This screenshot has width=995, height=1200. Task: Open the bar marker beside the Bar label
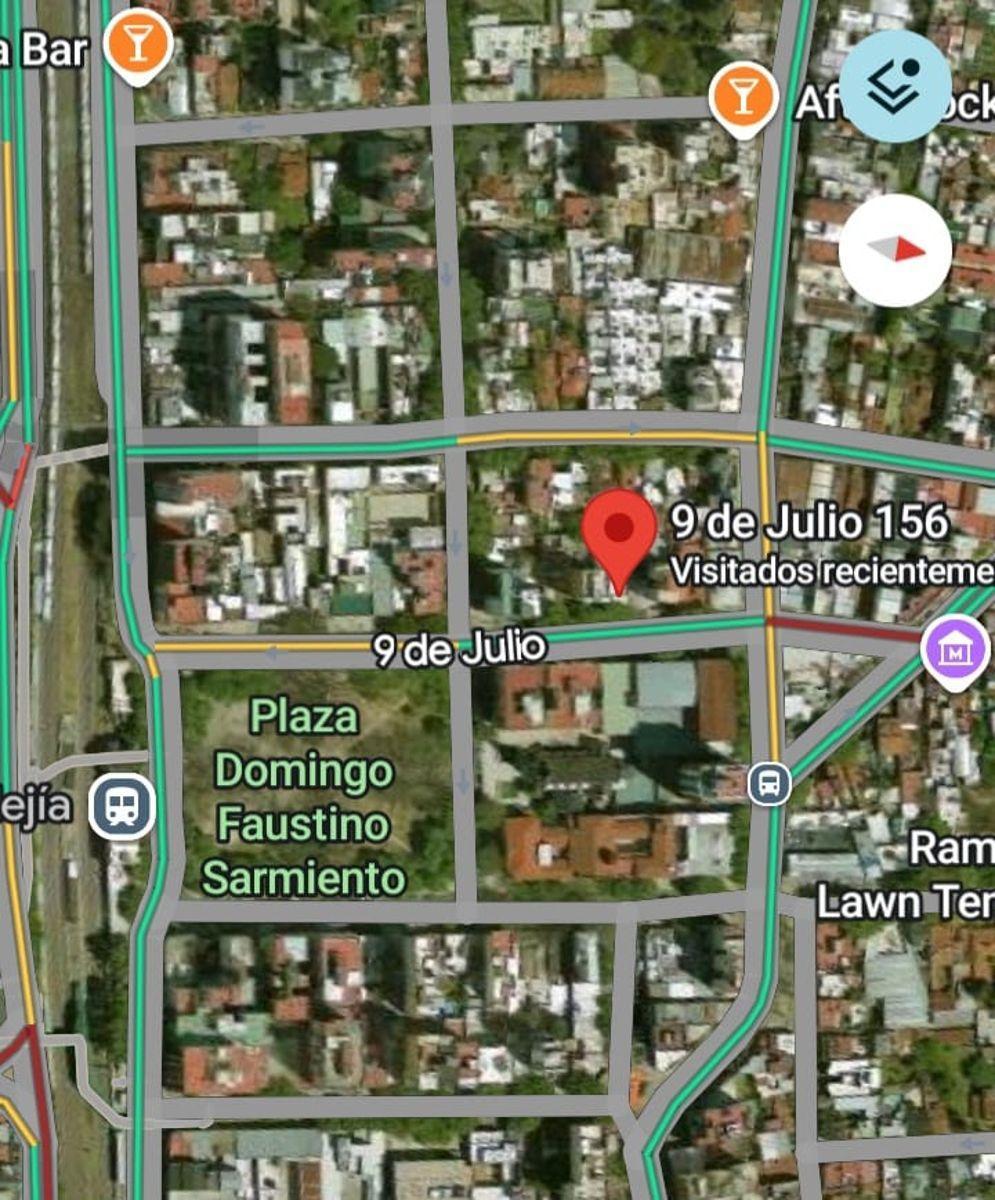pos(139,45)
